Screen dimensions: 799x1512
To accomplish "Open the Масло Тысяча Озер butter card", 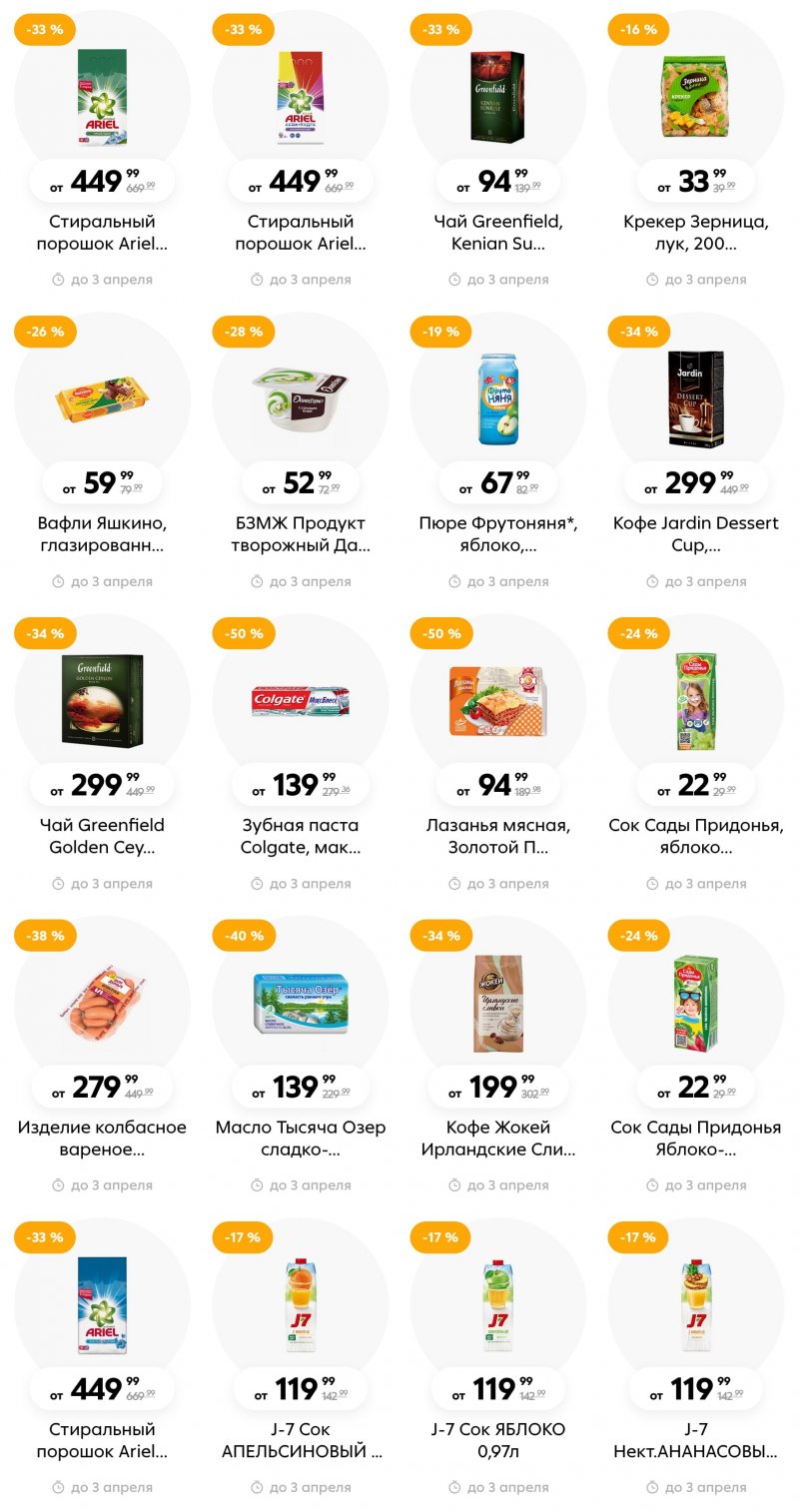I will (x=300, y=1003).
